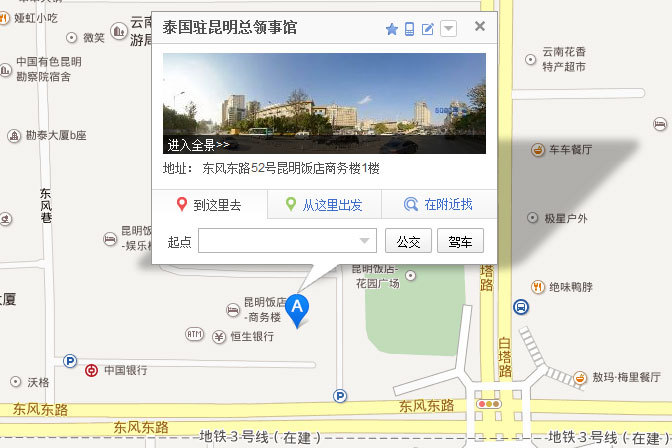The width and height of the screenshot is (672, 448).
Task: Get 驾车 driving directions
Action: point(460,241)
